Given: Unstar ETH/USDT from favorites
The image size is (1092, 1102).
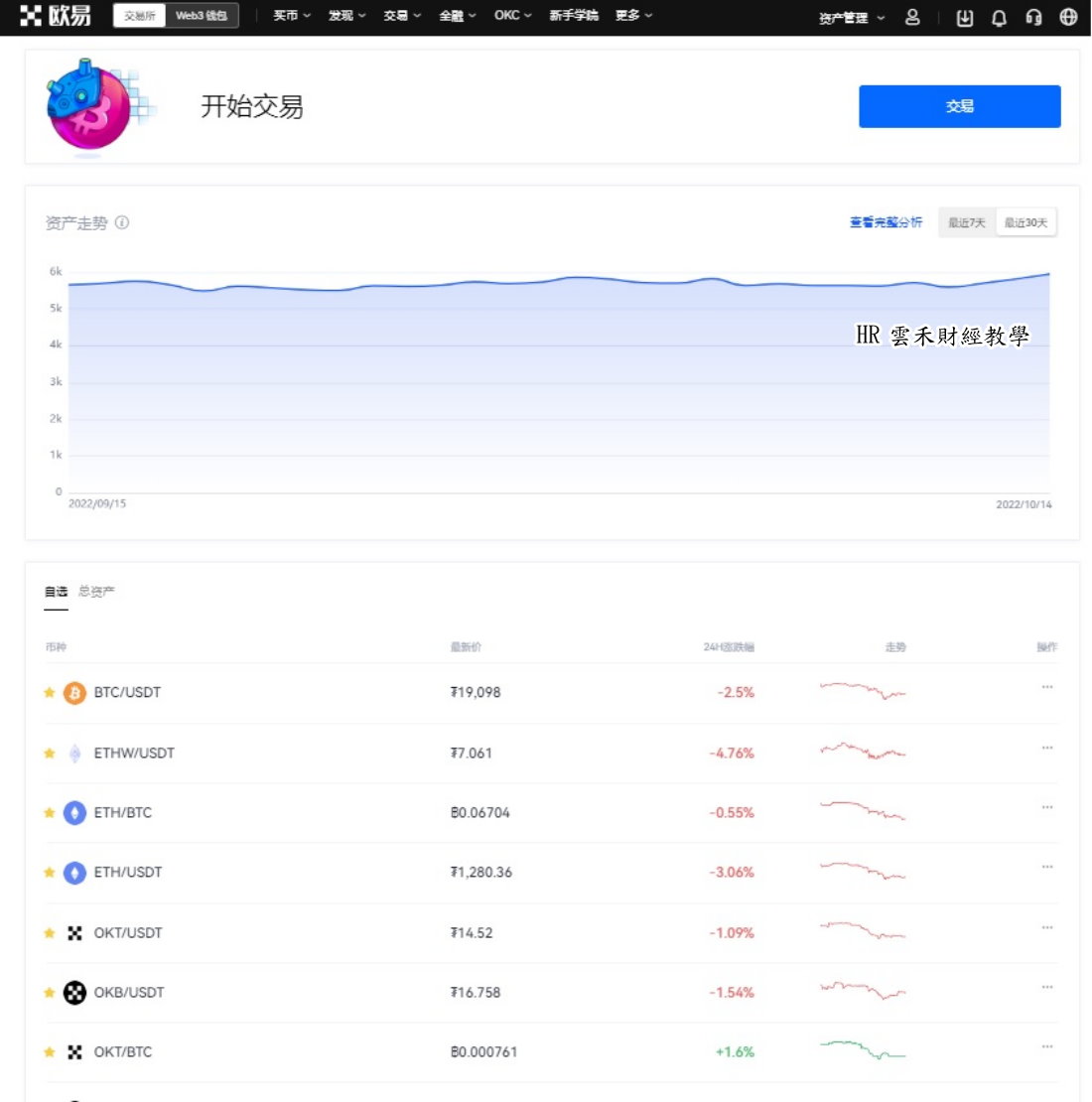Looking at the screenshot, I should (50, 873).
